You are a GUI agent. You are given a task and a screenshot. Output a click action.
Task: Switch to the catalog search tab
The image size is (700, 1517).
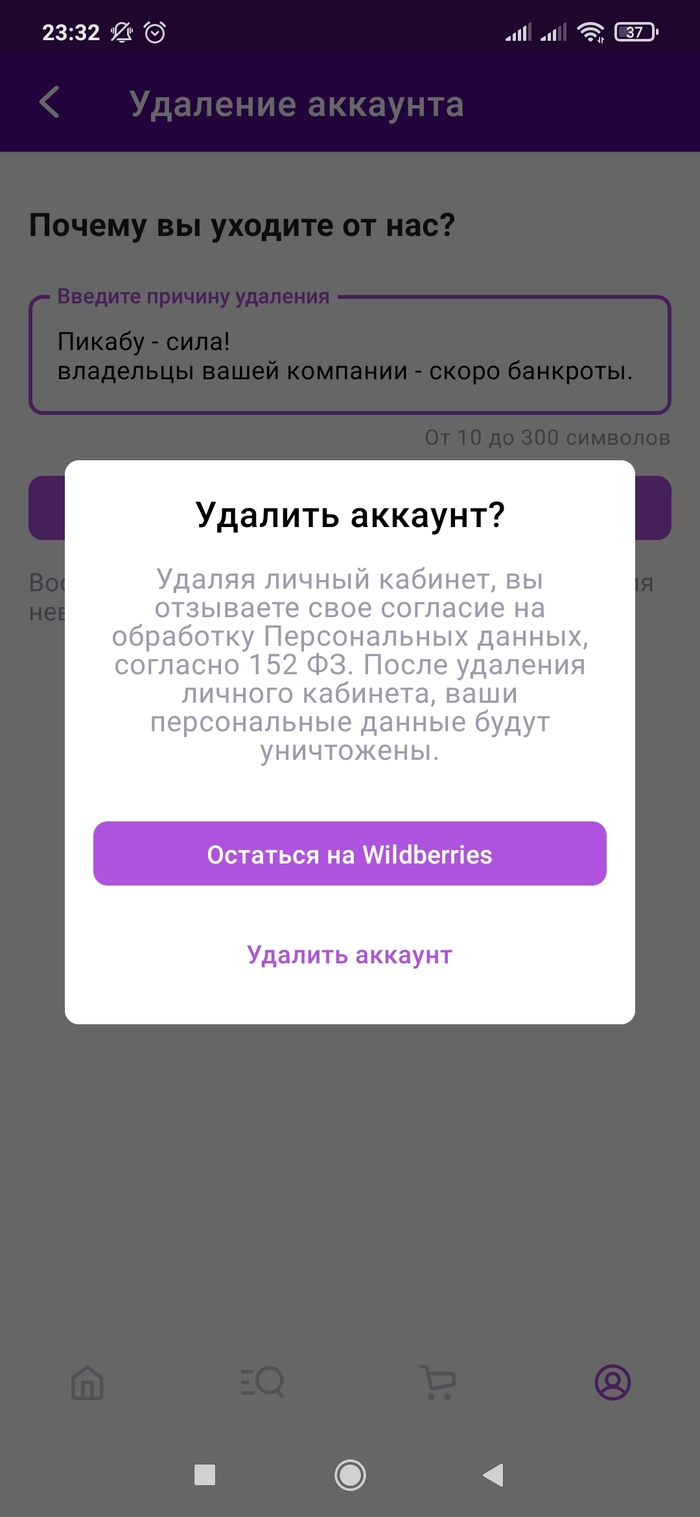point(263,1383)
